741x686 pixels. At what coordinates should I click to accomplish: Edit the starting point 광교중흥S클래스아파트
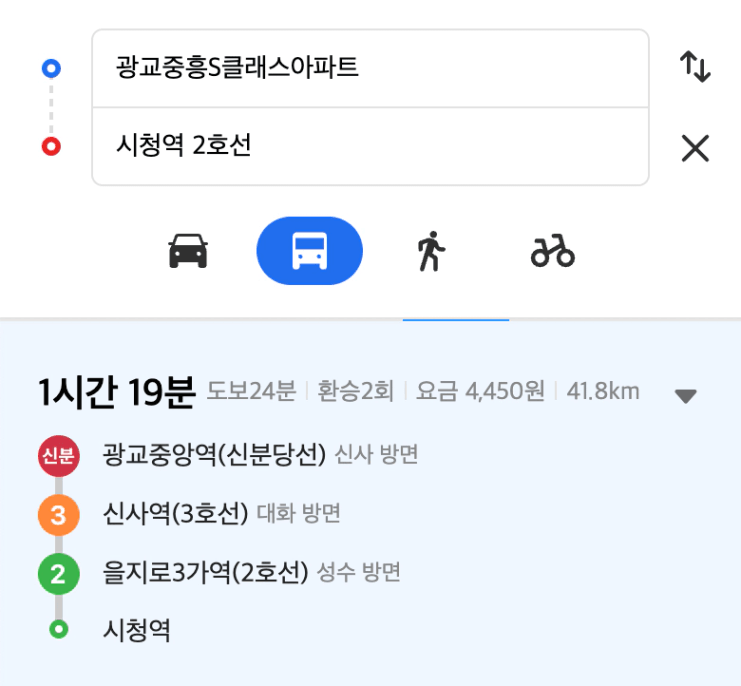point(370,69)
